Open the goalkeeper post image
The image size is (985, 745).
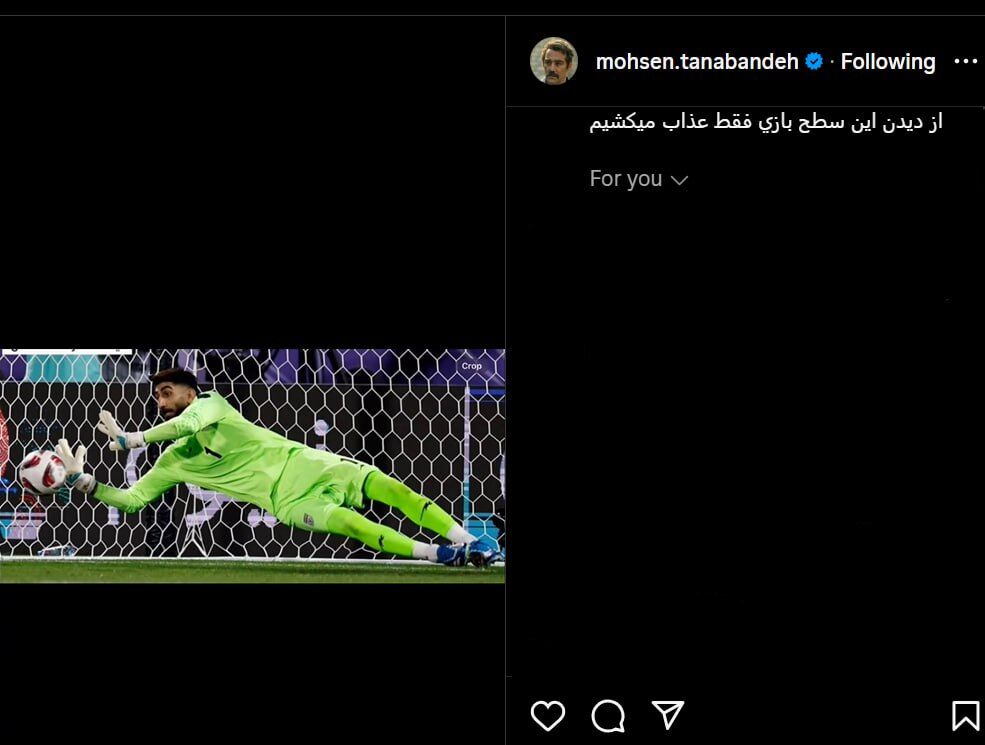[x=252, y=465]
